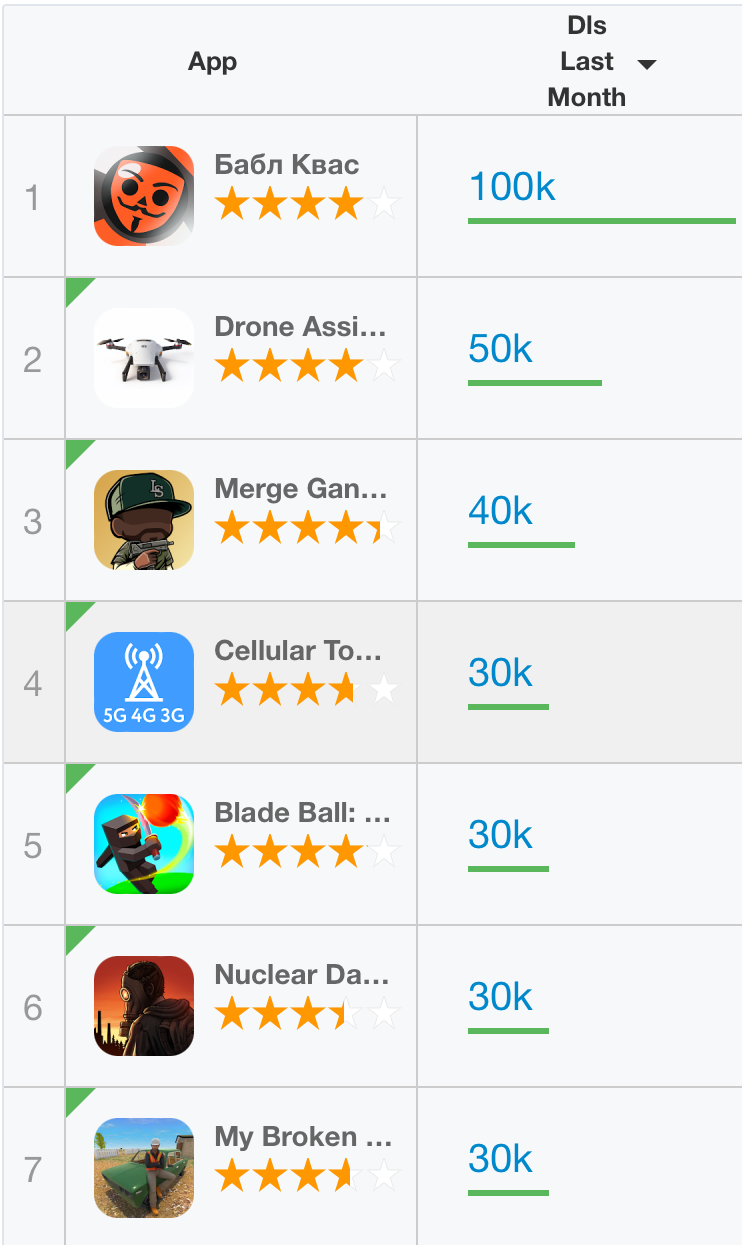The image size is (742, 1245).
Task: Open the My Broken... app entry
Action: click(x=302, y=1137)
